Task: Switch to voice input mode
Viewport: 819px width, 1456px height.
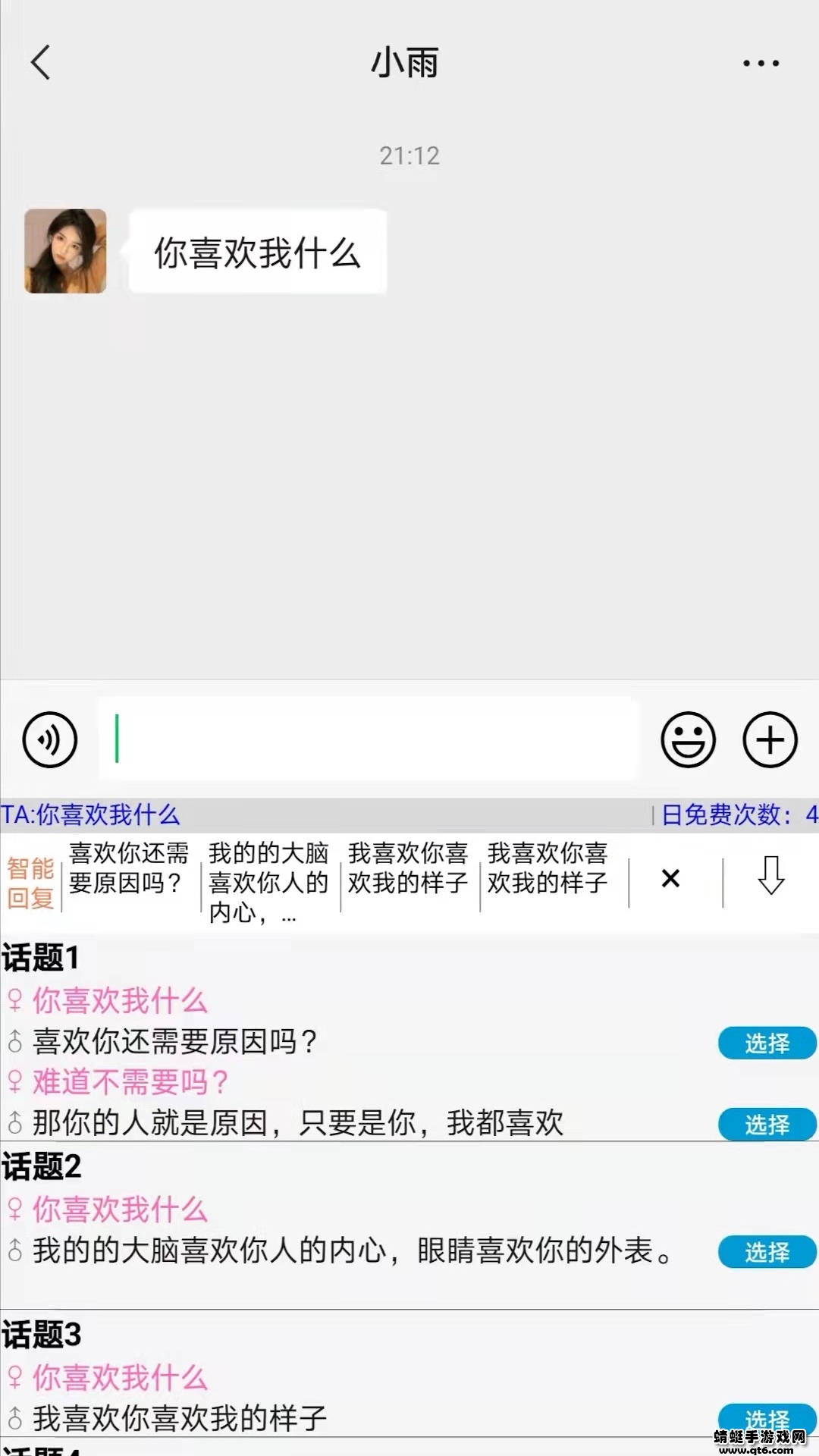Action: coord(49,739)
